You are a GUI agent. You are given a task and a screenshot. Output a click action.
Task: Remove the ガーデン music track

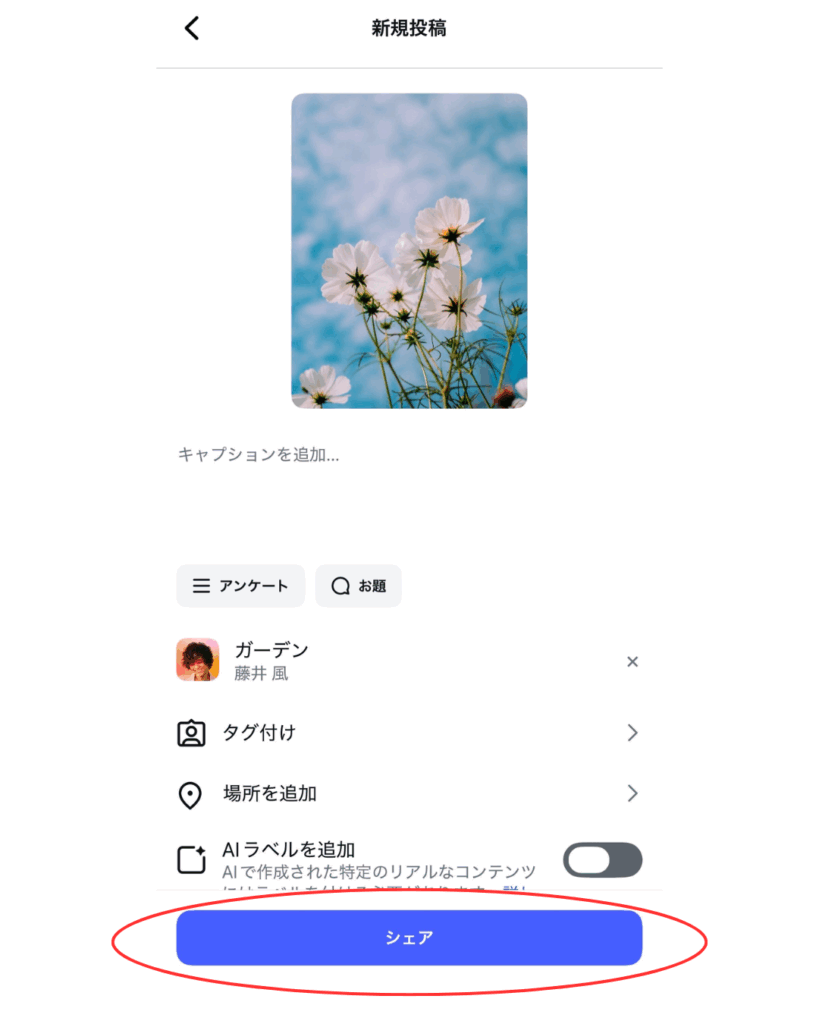click(x=632, y=662)
